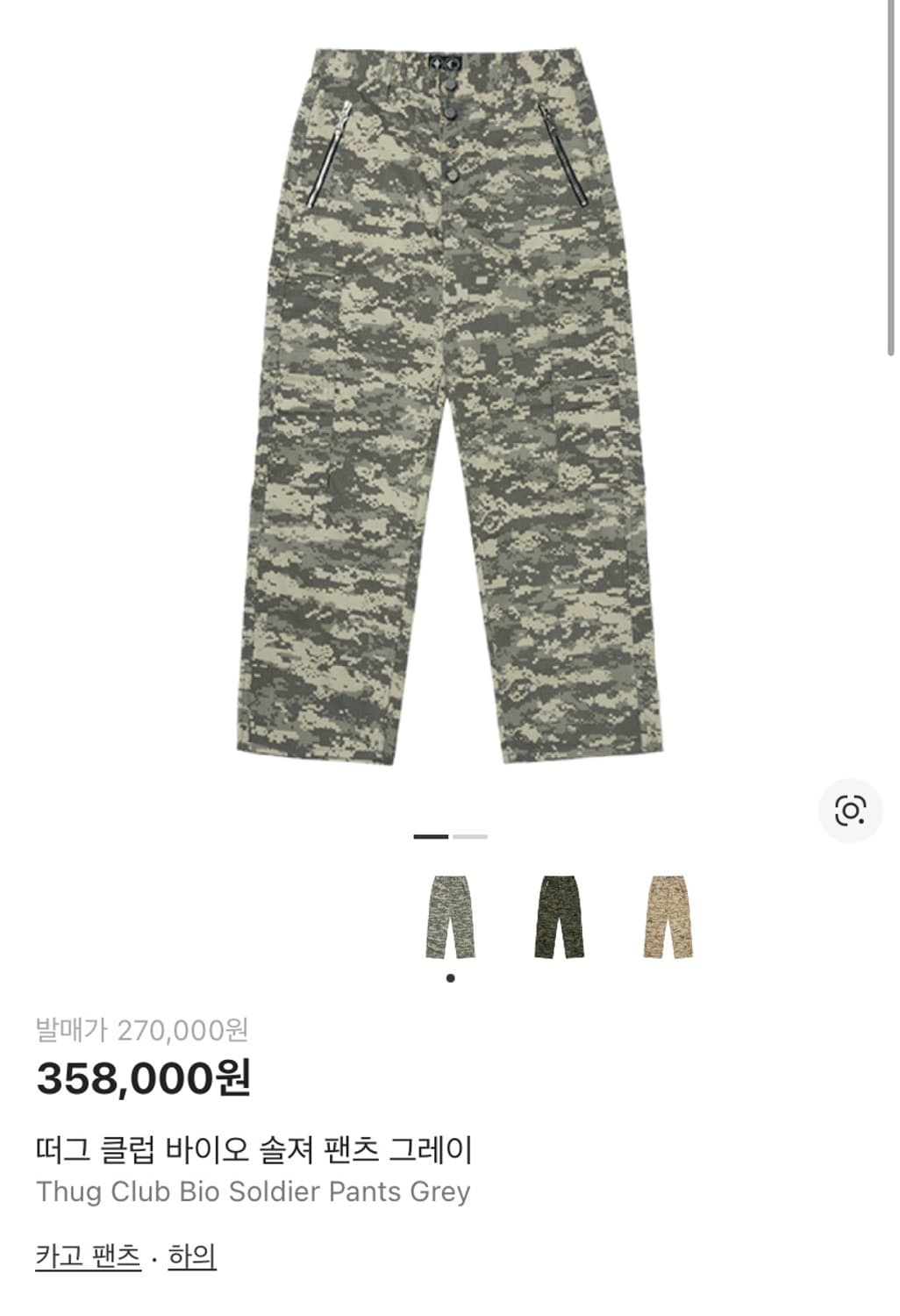Image resolution: width=900 pixels, height=1316 pixels.
Task: Click the English name Thug Club Bio Soldier Pants Grey
Action: coord(252,1191)
